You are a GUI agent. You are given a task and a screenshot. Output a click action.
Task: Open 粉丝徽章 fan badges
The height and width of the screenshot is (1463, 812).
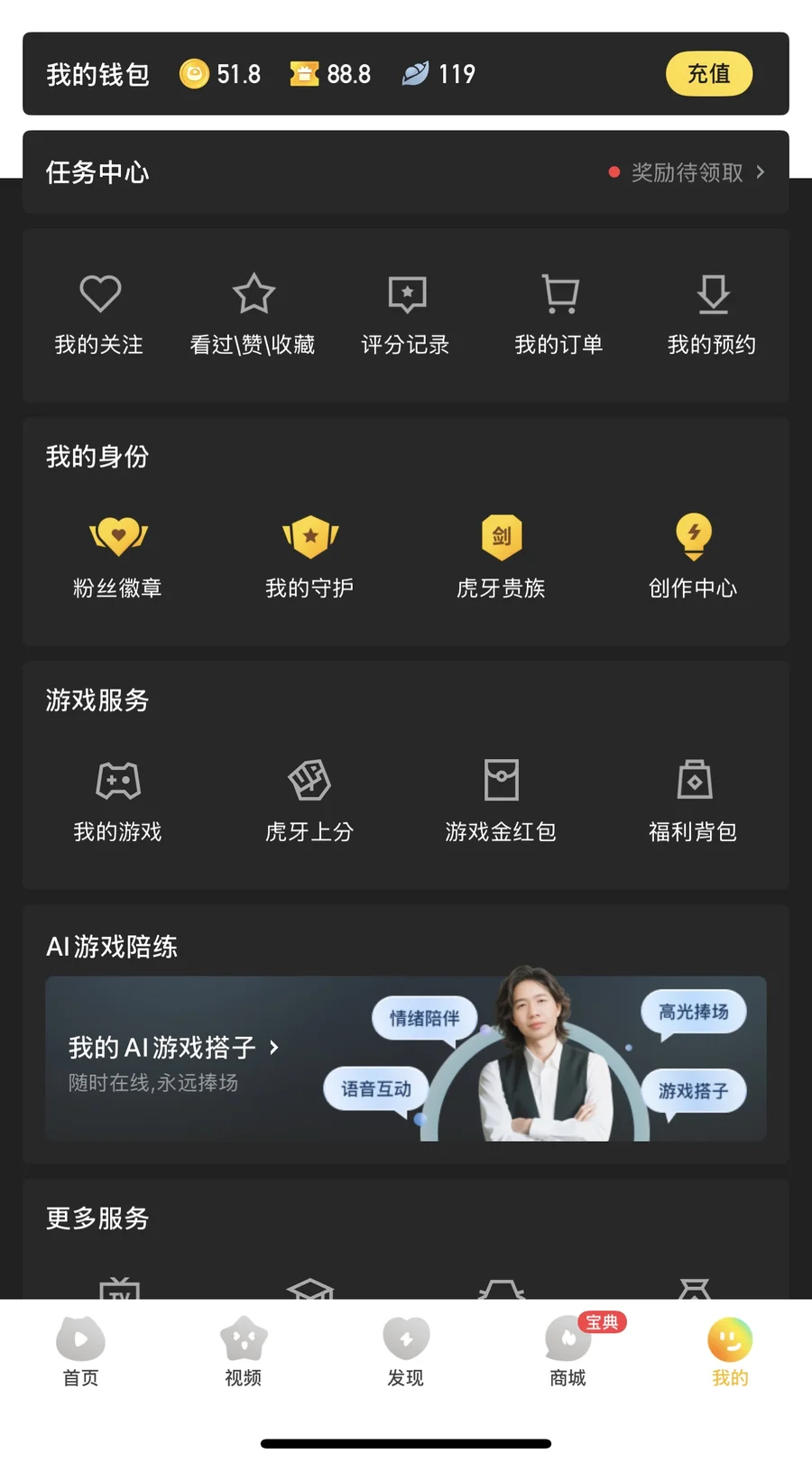pos(118,556)
